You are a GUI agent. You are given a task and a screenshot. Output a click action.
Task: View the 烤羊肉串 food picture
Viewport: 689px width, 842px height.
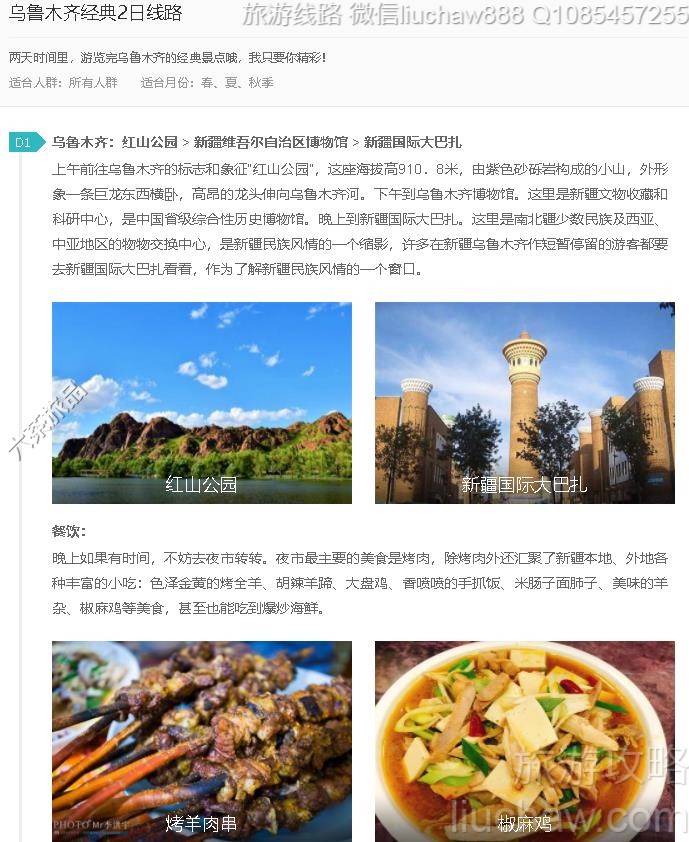click(x=202, y=740)
